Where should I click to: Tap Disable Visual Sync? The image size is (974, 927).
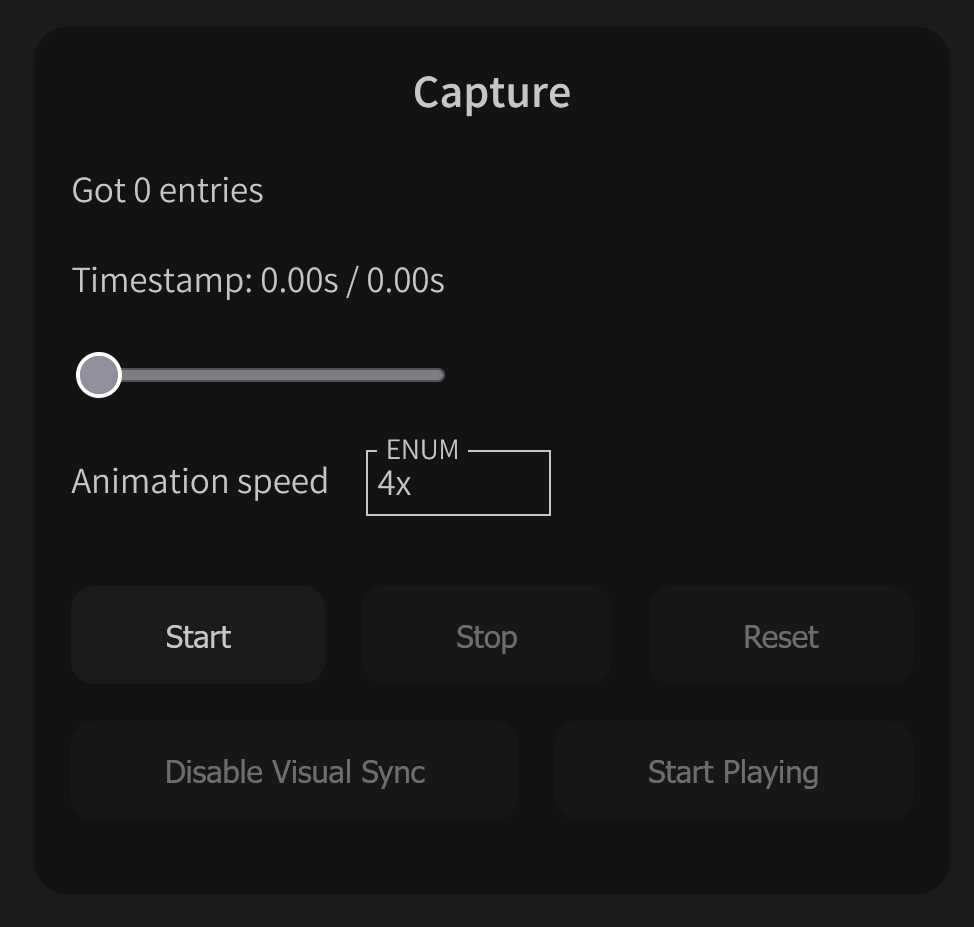[x=294, y=771]
